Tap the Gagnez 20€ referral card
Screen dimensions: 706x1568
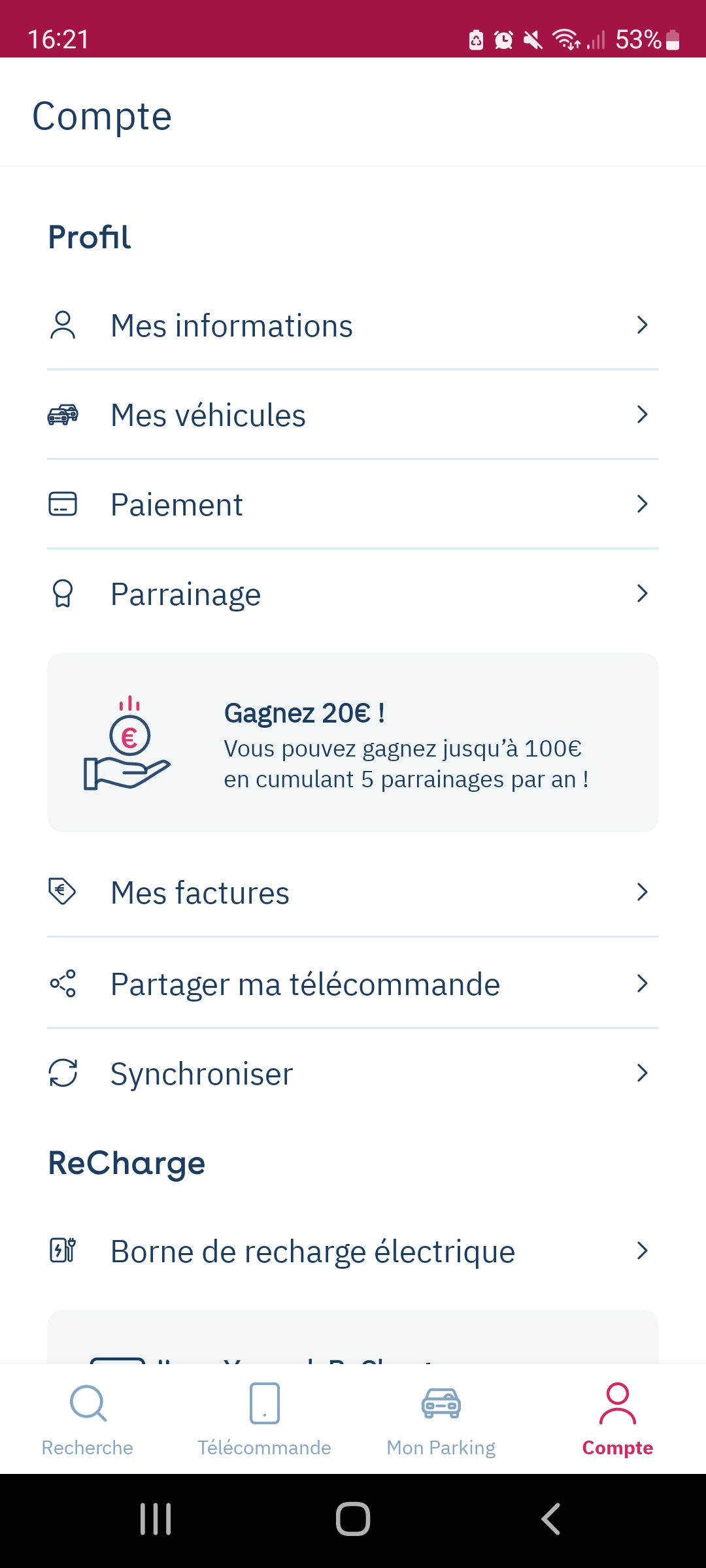(353, 742)
